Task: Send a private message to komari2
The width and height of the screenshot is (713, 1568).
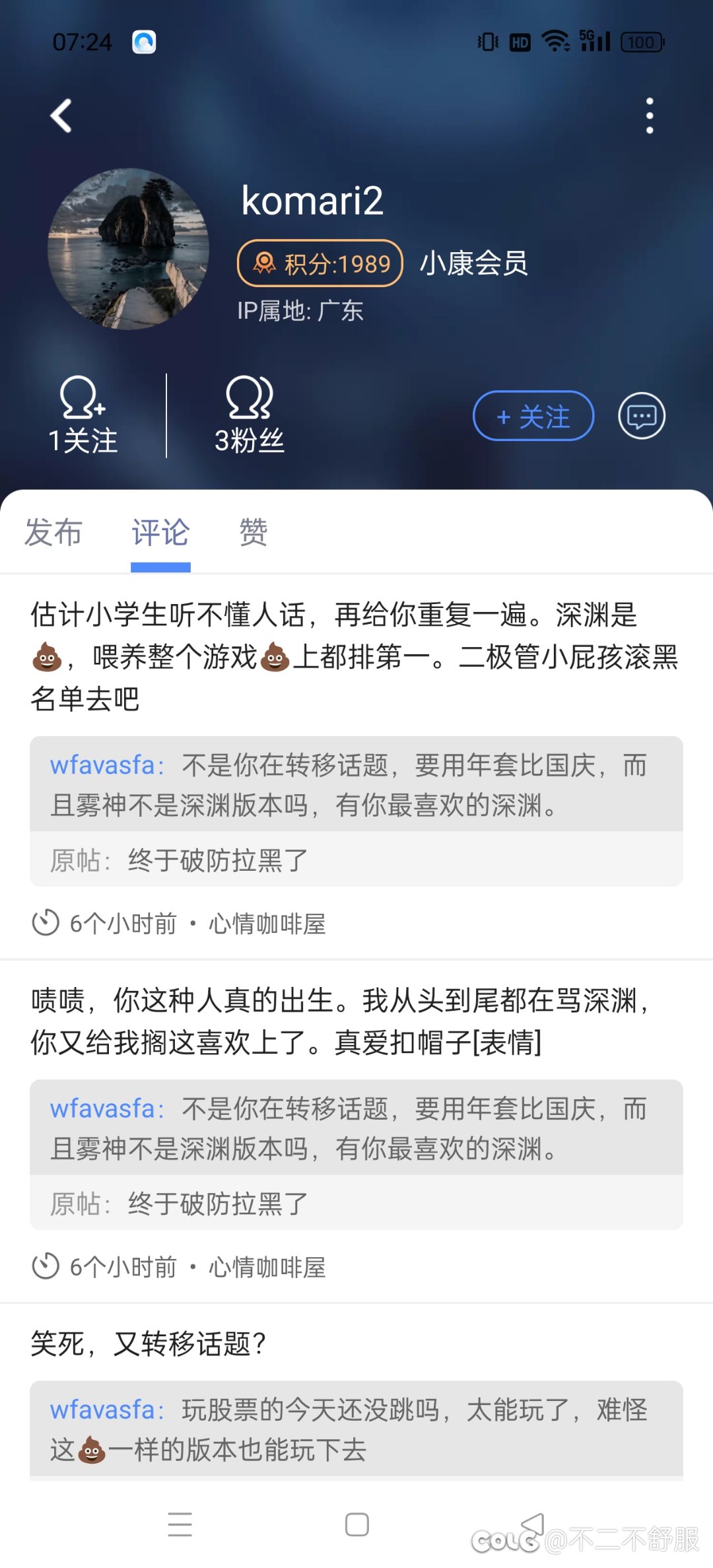Action: point(642,416)
